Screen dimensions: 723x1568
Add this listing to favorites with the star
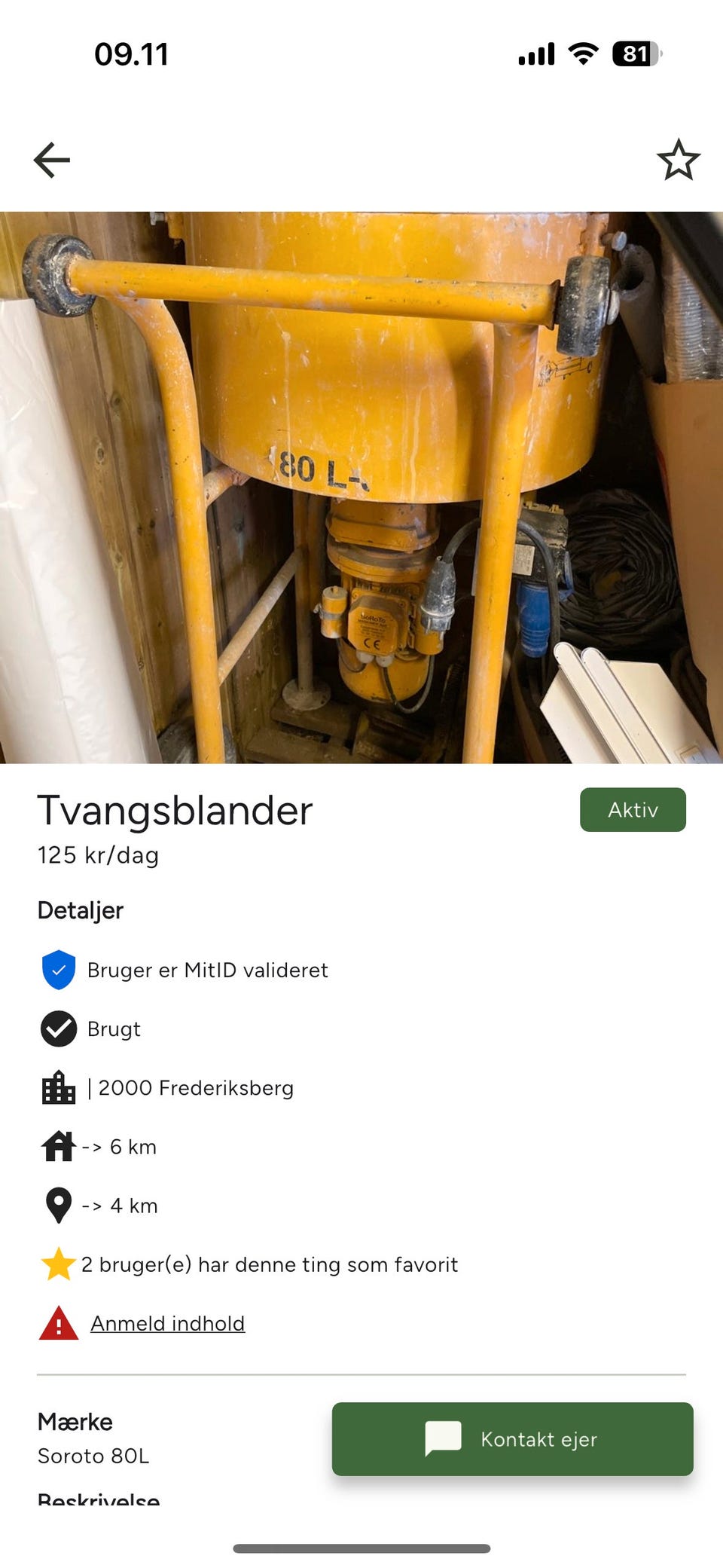click(678, 160)
